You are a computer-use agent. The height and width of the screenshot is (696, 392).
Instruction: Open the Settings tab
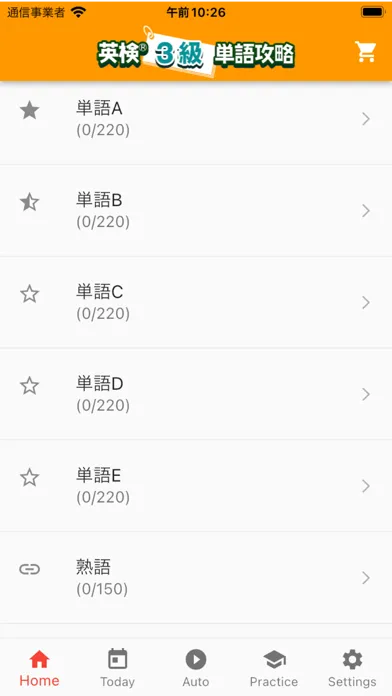[x=352, y=668]
